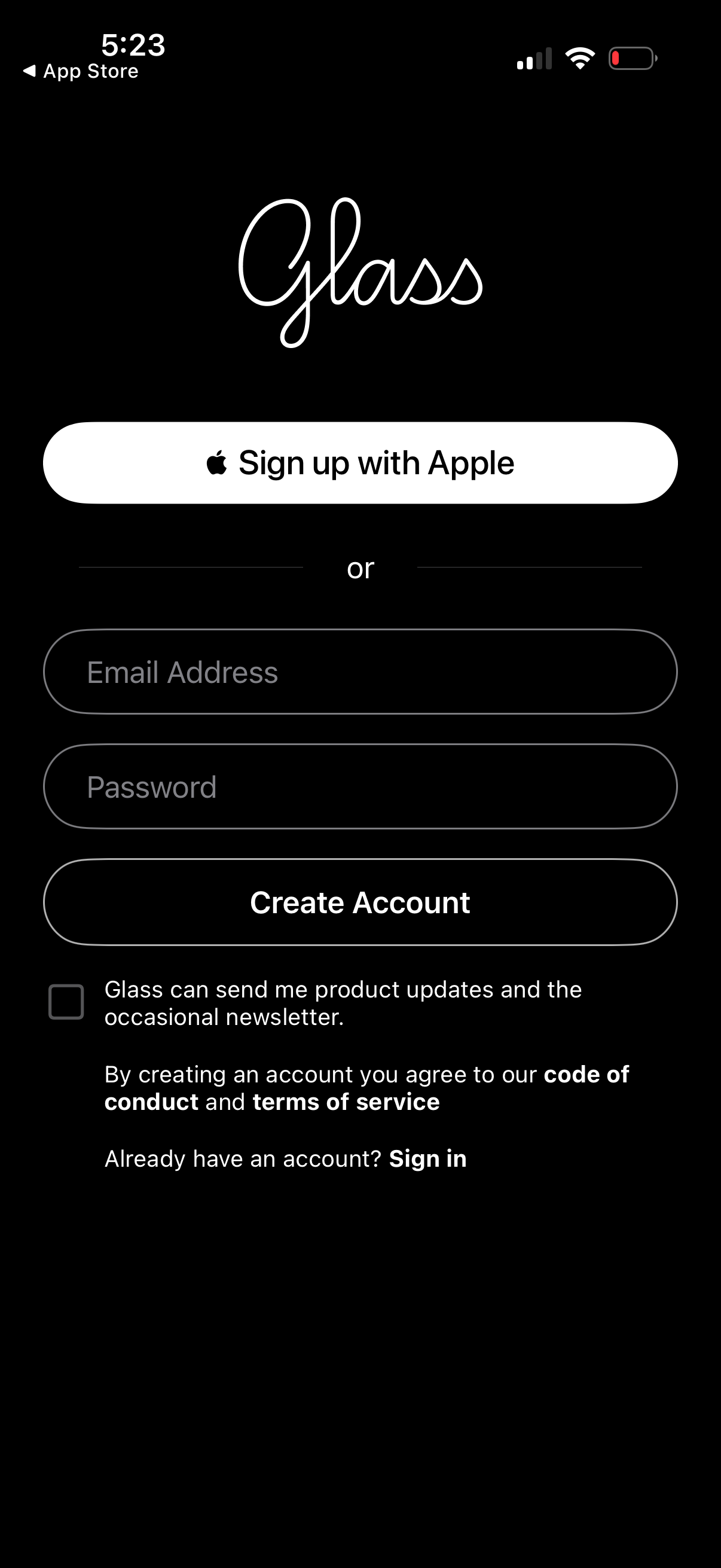
Task: Click the Create Account button
Action: [360, 902]
